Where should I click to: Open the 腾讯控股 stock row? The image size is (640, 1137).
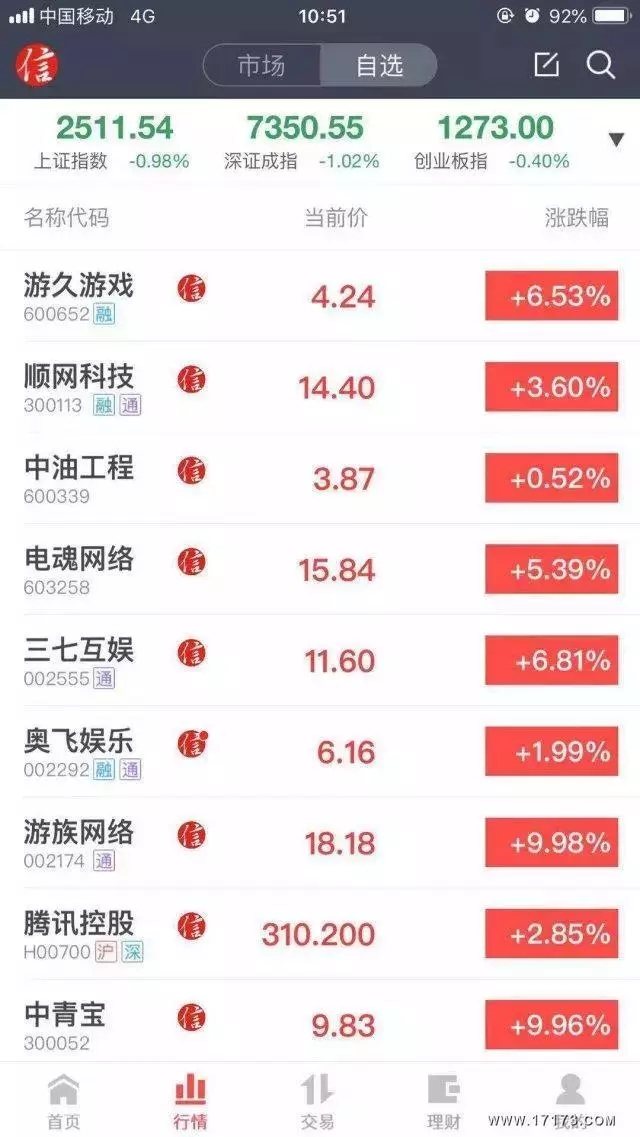point(320,934)
